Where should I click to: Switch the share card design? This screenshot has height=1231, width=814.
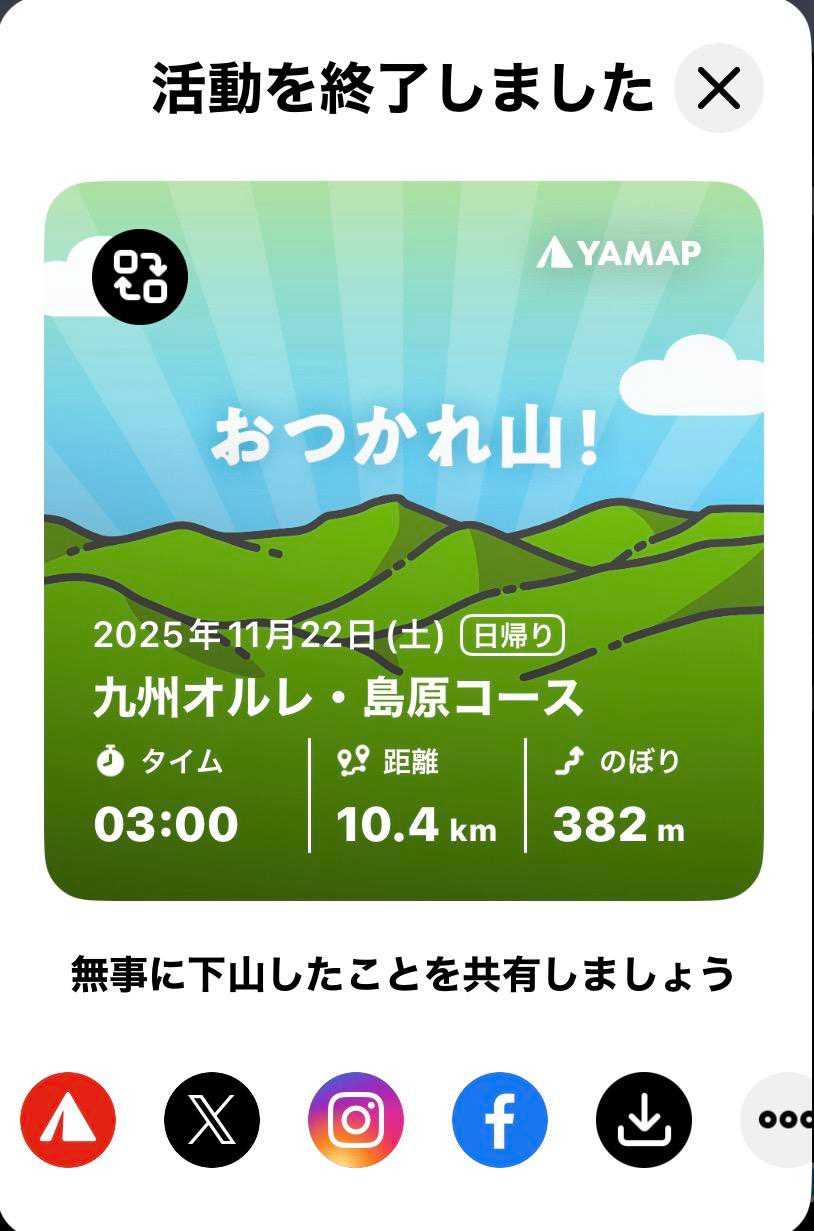coord(140,275)
